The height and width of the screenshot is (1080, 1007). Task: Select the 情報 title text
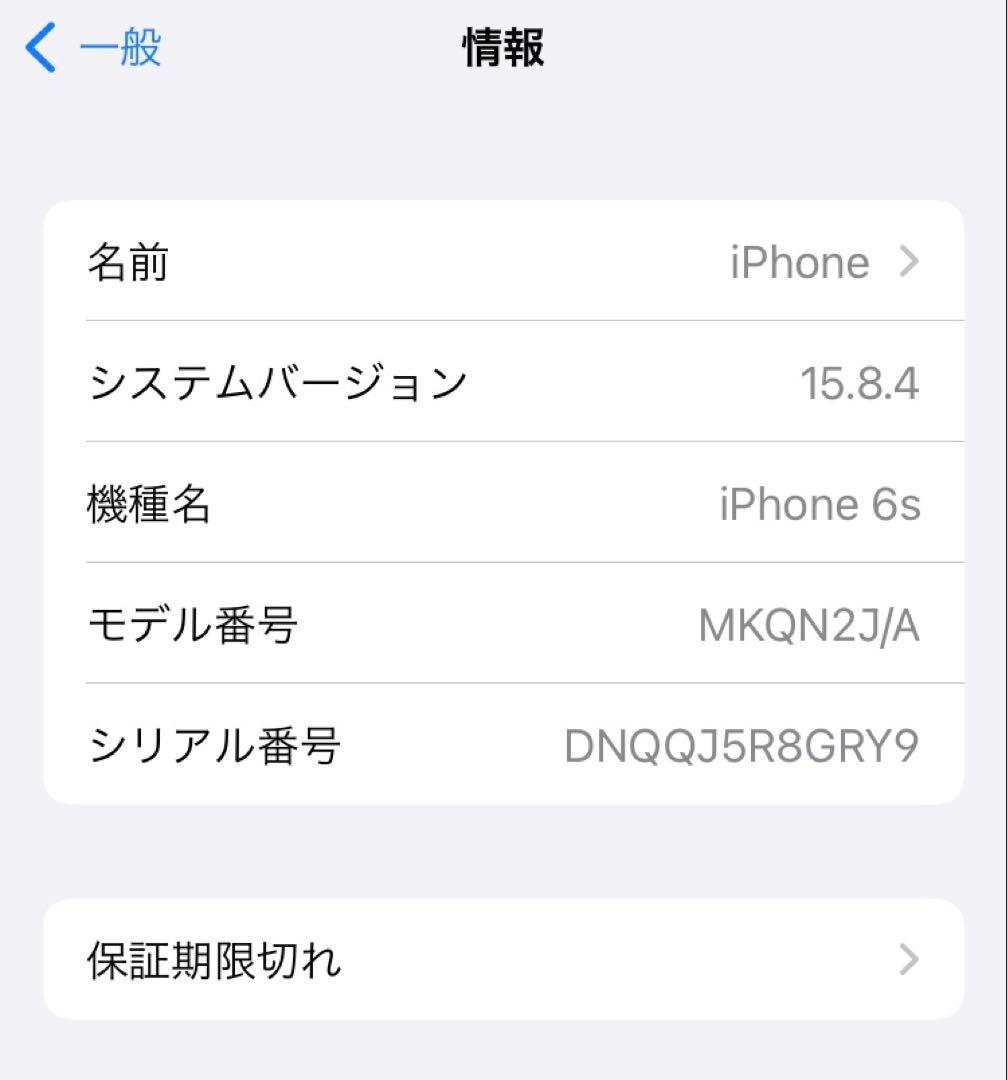click(x=500, y=47)
